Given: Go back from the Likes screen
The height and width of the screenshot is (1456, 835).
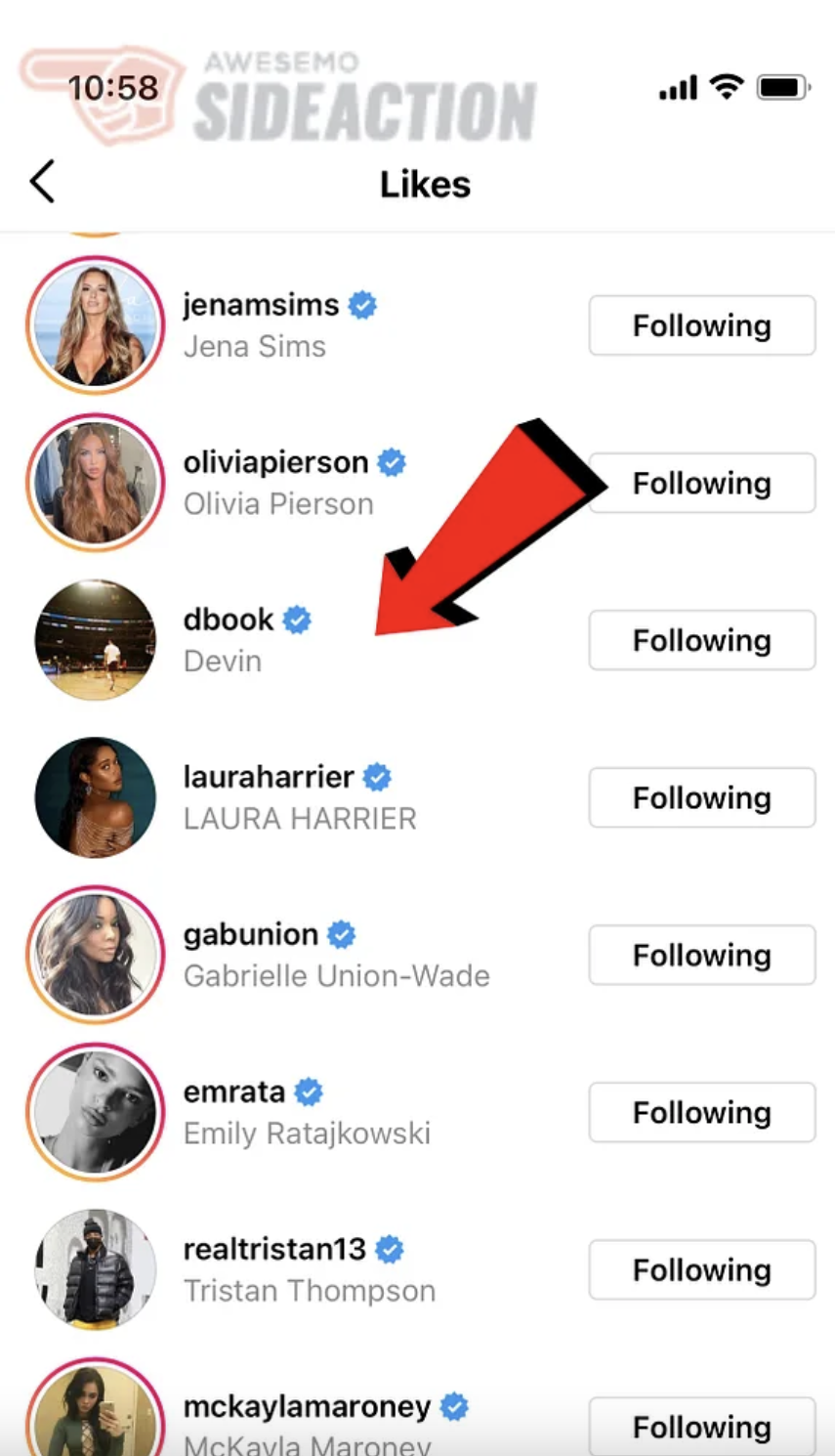Looking at the screenshot, I should point(42,183).
